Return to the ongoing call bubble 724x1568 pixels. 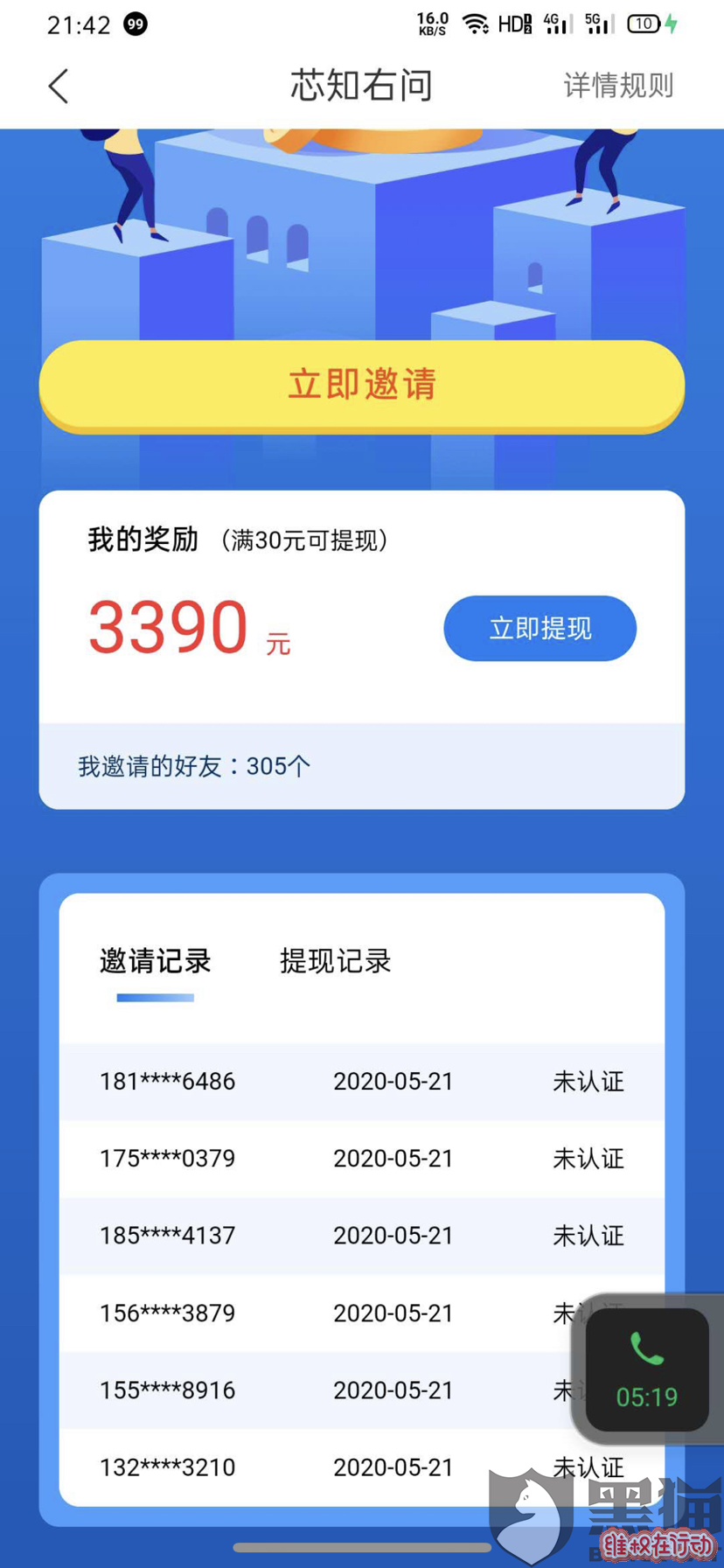(646, 1369)
